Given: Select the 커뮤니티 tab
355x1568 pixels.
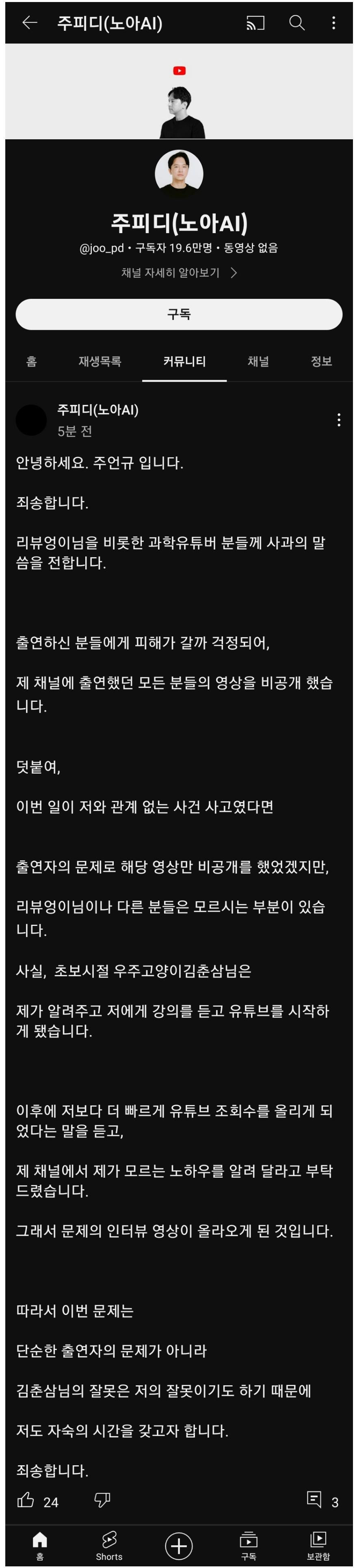Looking at the screenshot, I should pyautogui.click(x=184, y=361).
